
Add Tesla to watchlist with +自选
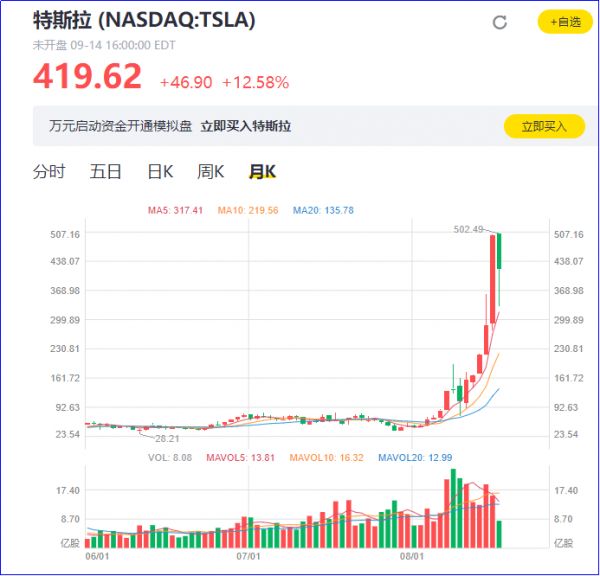click(565, 22)
